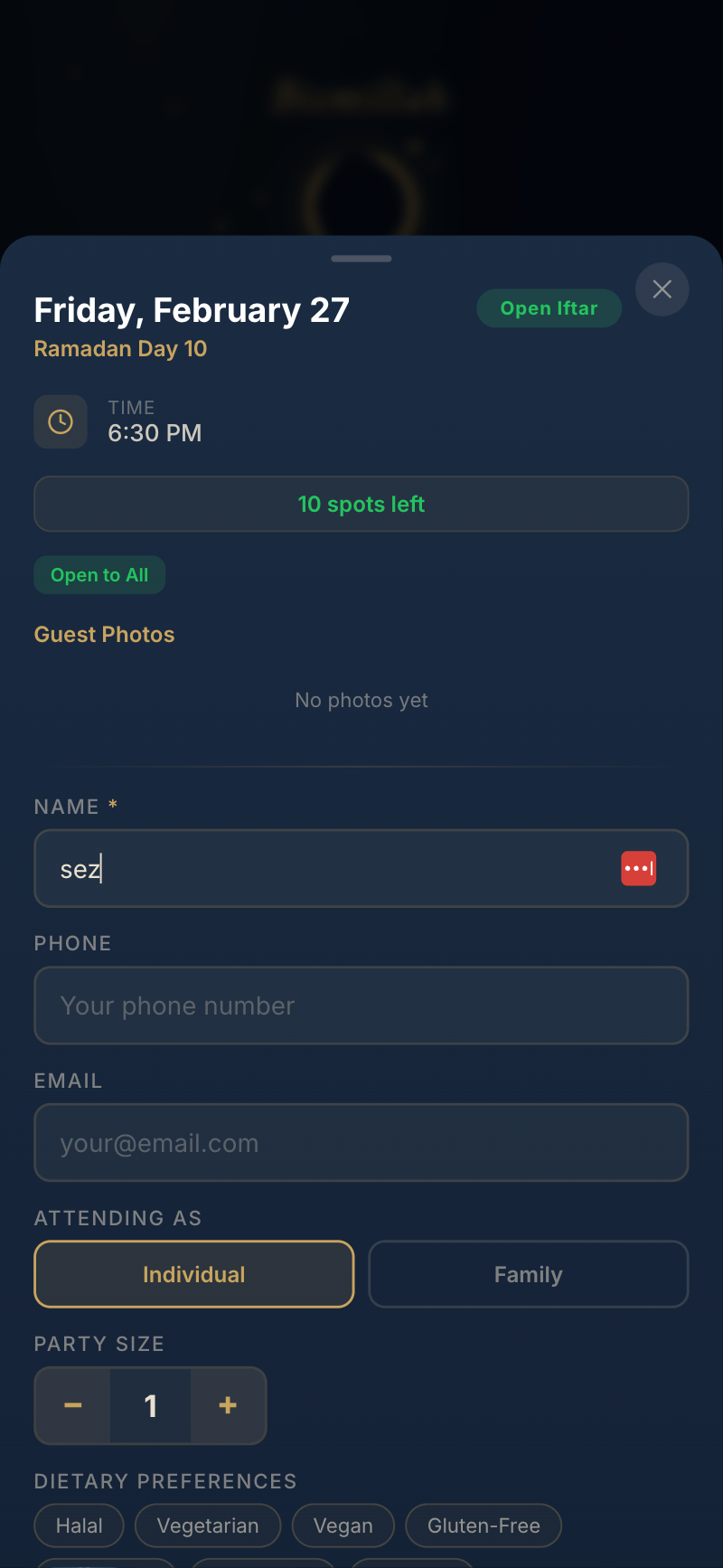Tap the Open Iftar badge

point(549,308)
